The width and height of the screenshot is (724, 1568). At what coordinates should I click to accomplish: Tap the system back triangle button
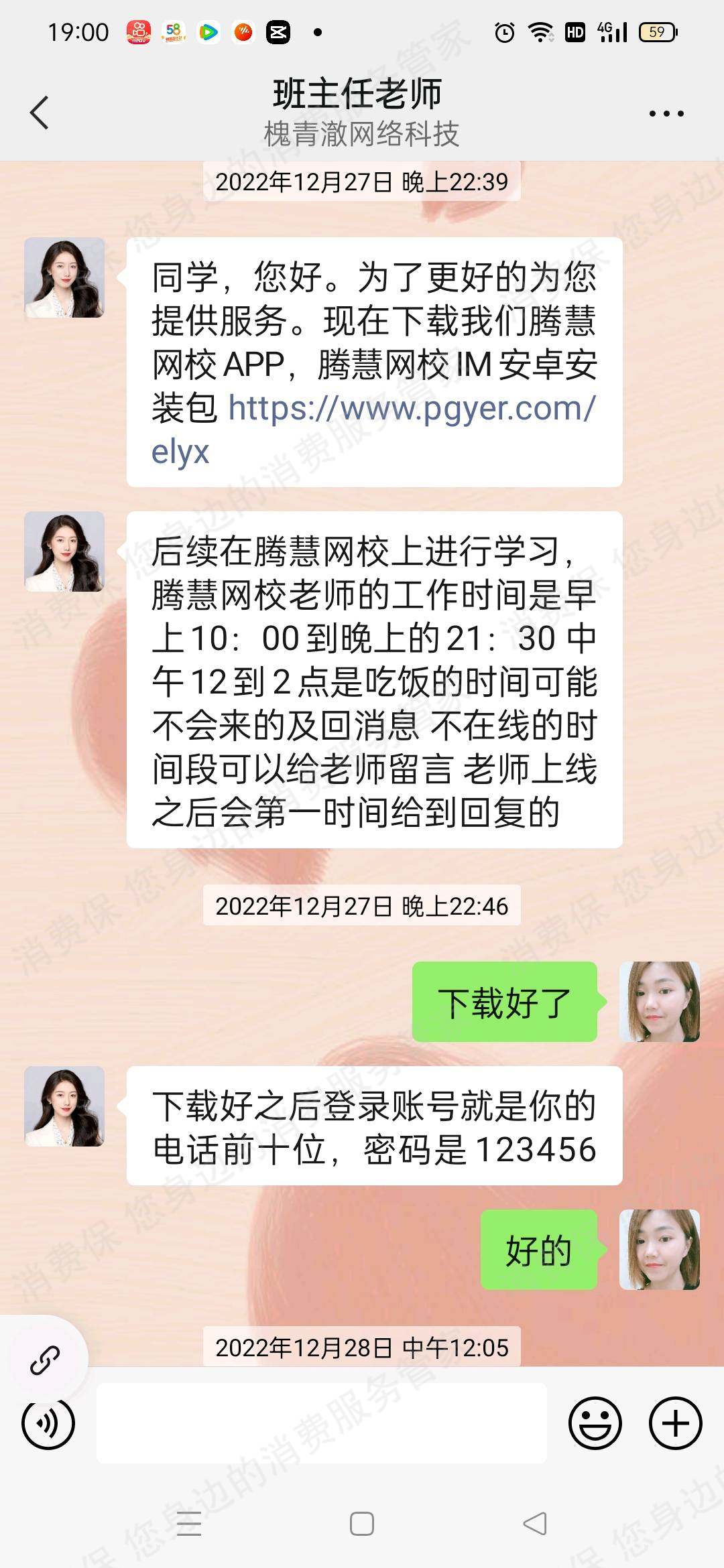click(535, 1524)
